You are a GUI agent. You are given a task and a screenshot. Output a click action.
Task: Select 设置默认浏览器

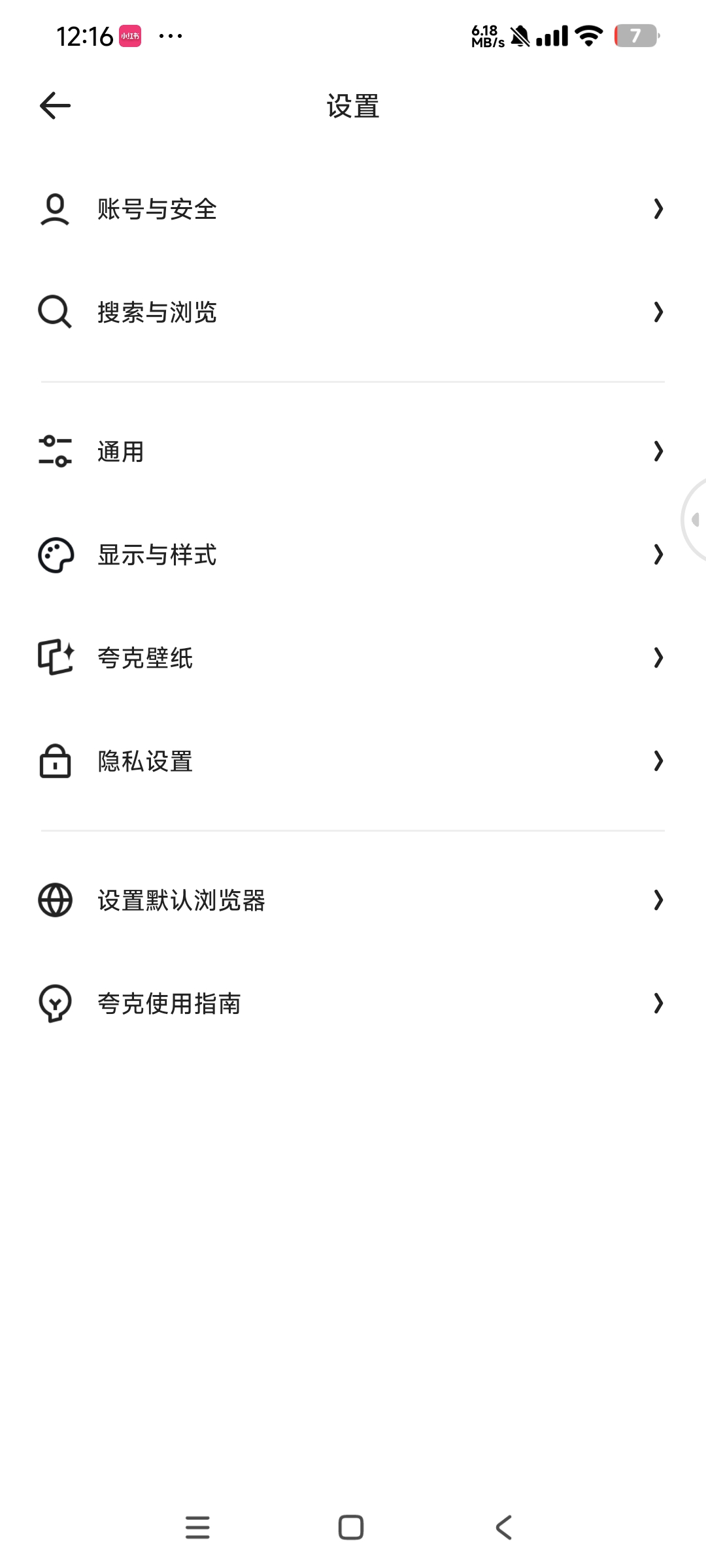(x=353, y=900)
